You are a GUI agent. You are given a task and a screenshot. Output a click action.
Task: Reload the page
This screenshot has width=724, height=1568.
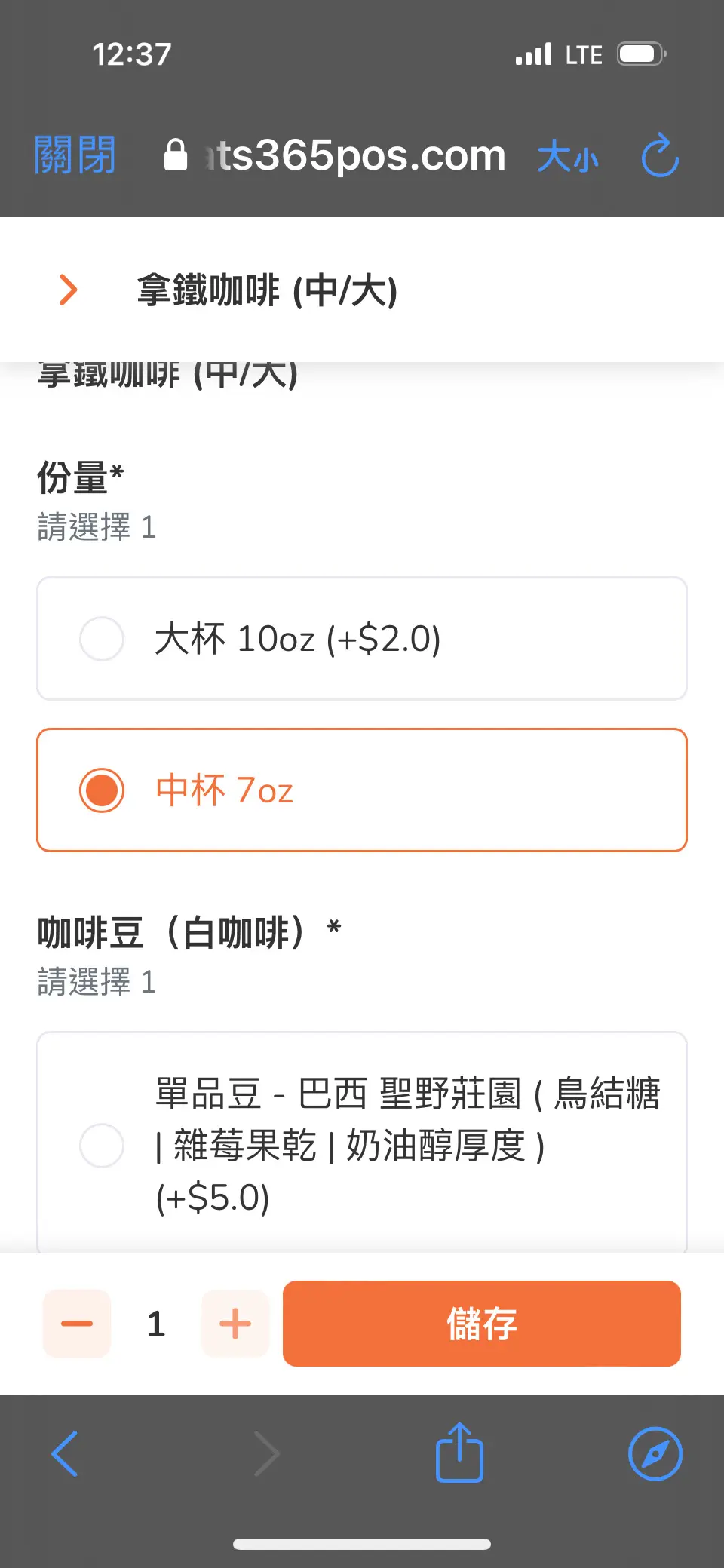(x=660, y=155)
